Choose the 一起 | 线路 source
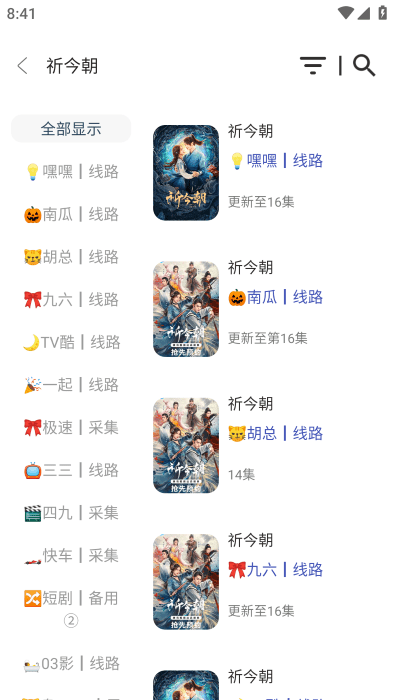Image resolution: width=394 pixels, height=700 pixels. tap(71, 384)
